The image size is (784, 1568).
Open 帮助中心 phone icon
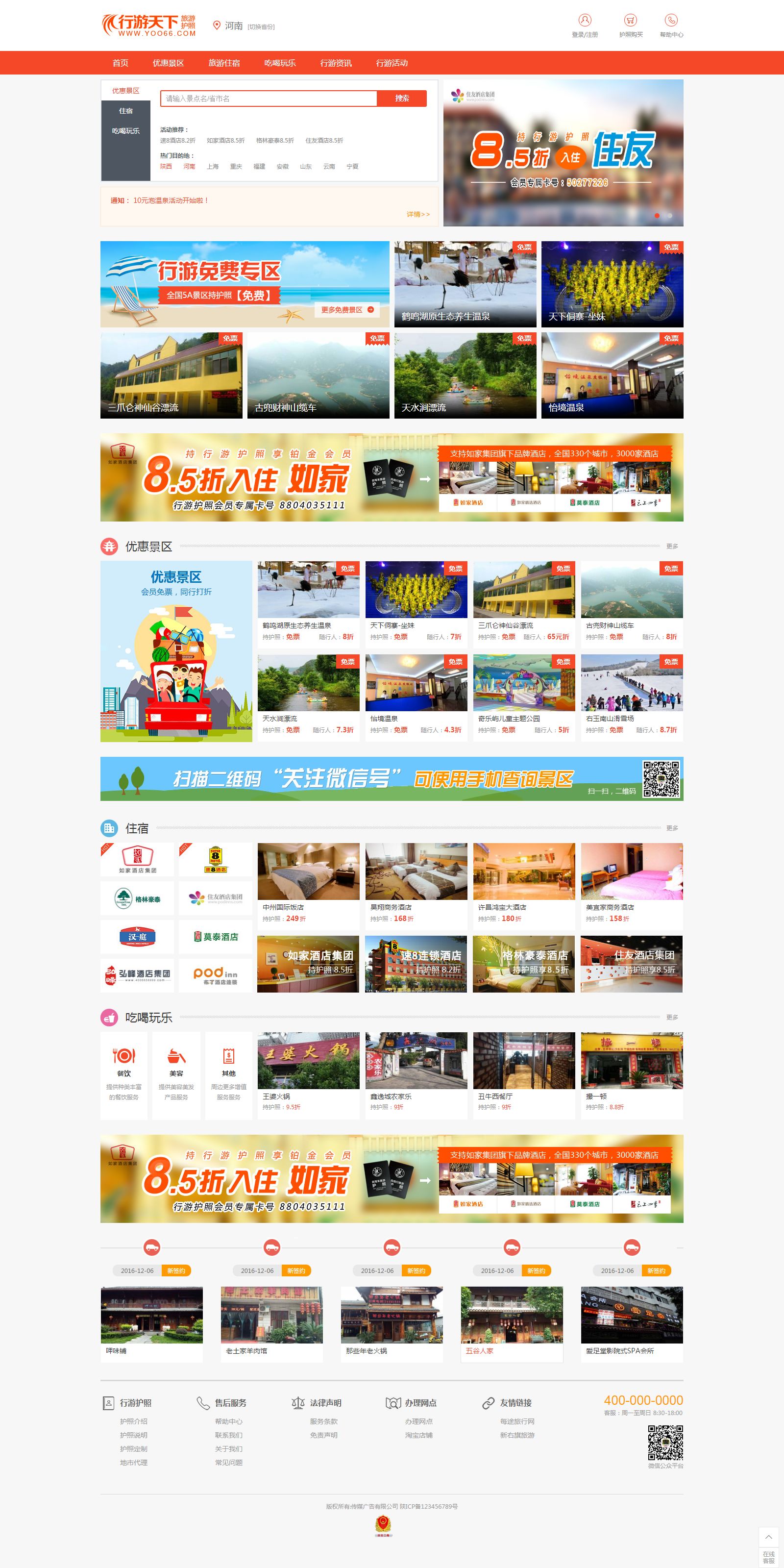coord(671,20)
